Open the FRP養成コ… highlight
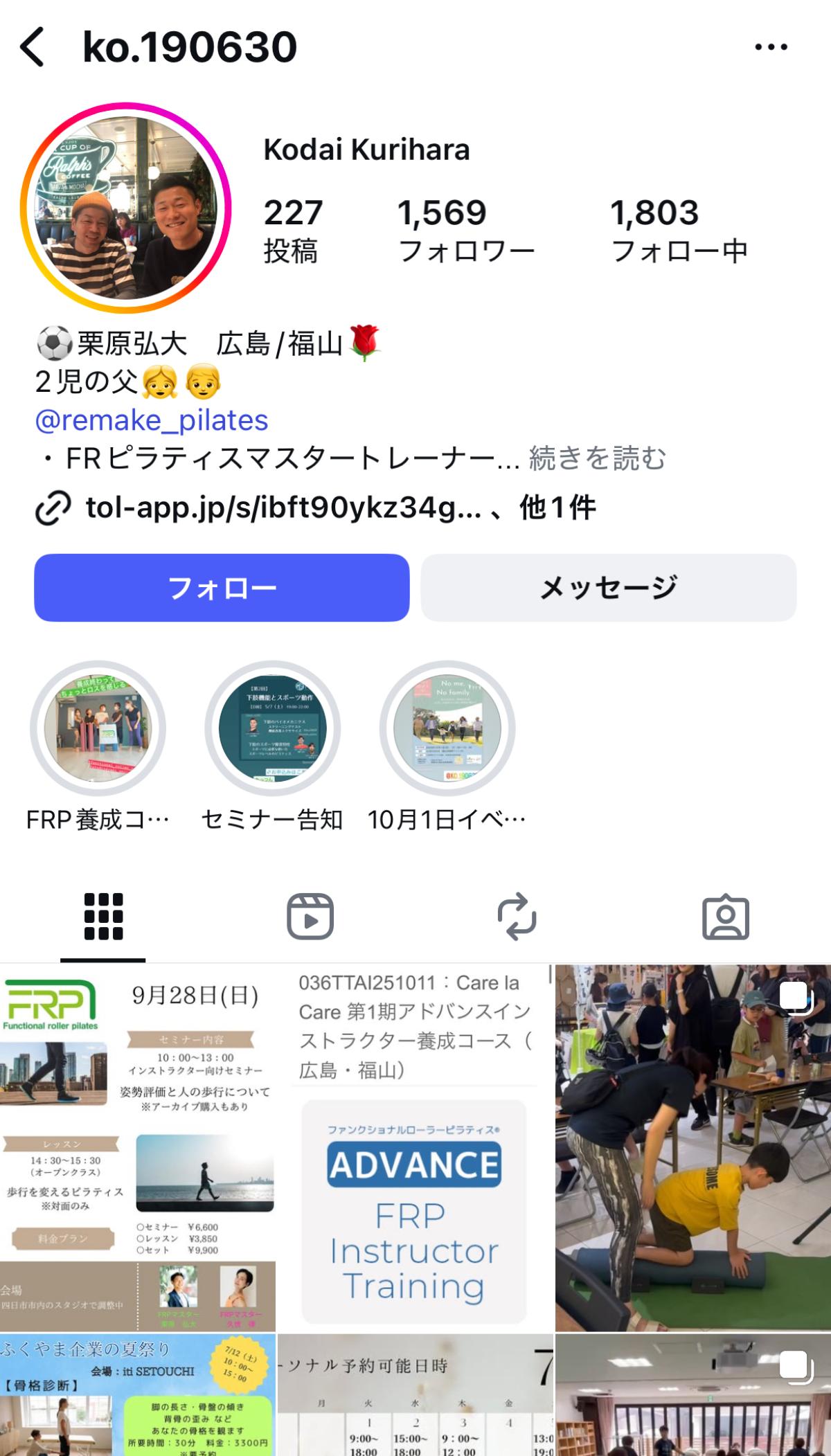The image size is (831, 1456). (x=98, y=747)
